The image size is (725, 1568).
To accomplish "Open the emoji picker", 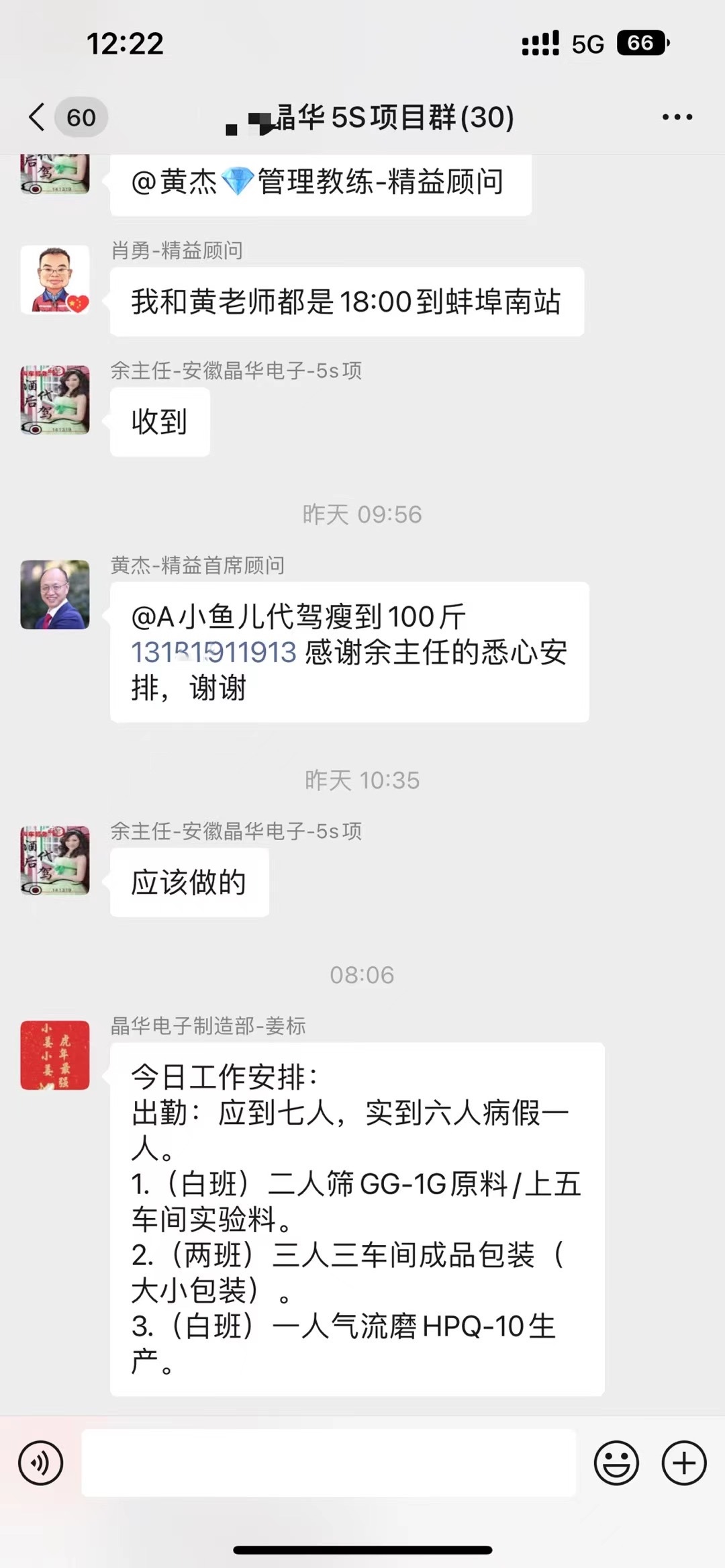I will point(616,1463).
